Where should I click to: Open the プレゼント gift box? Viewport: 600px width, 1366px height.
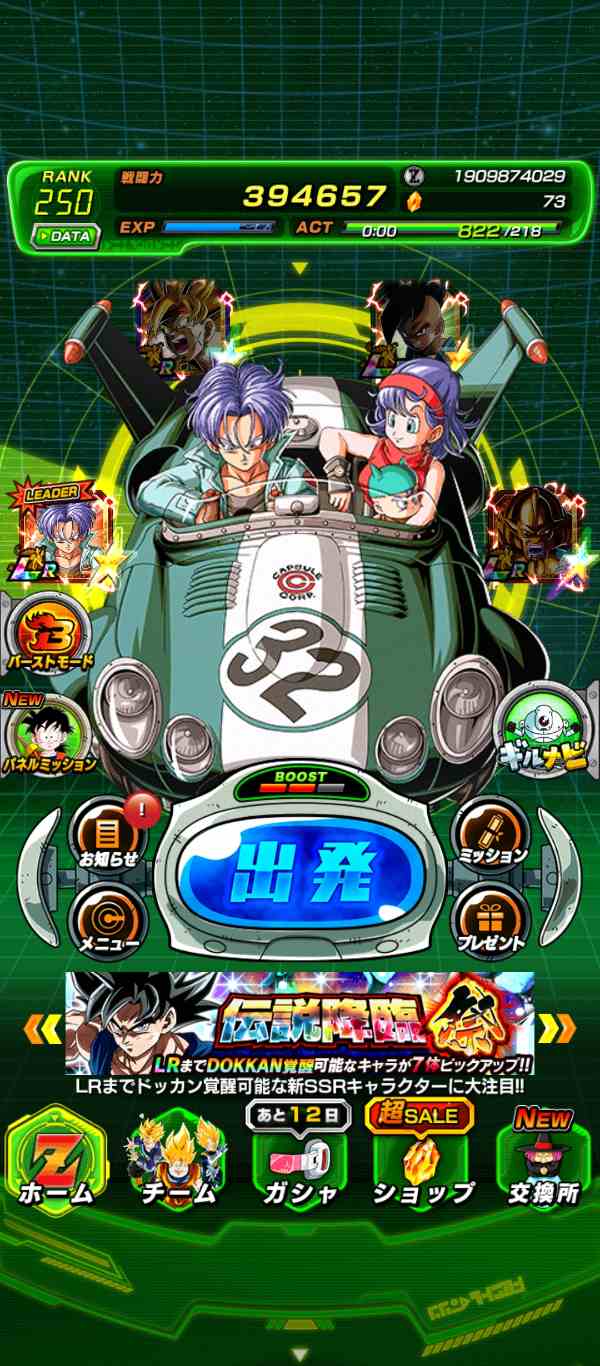491,922
